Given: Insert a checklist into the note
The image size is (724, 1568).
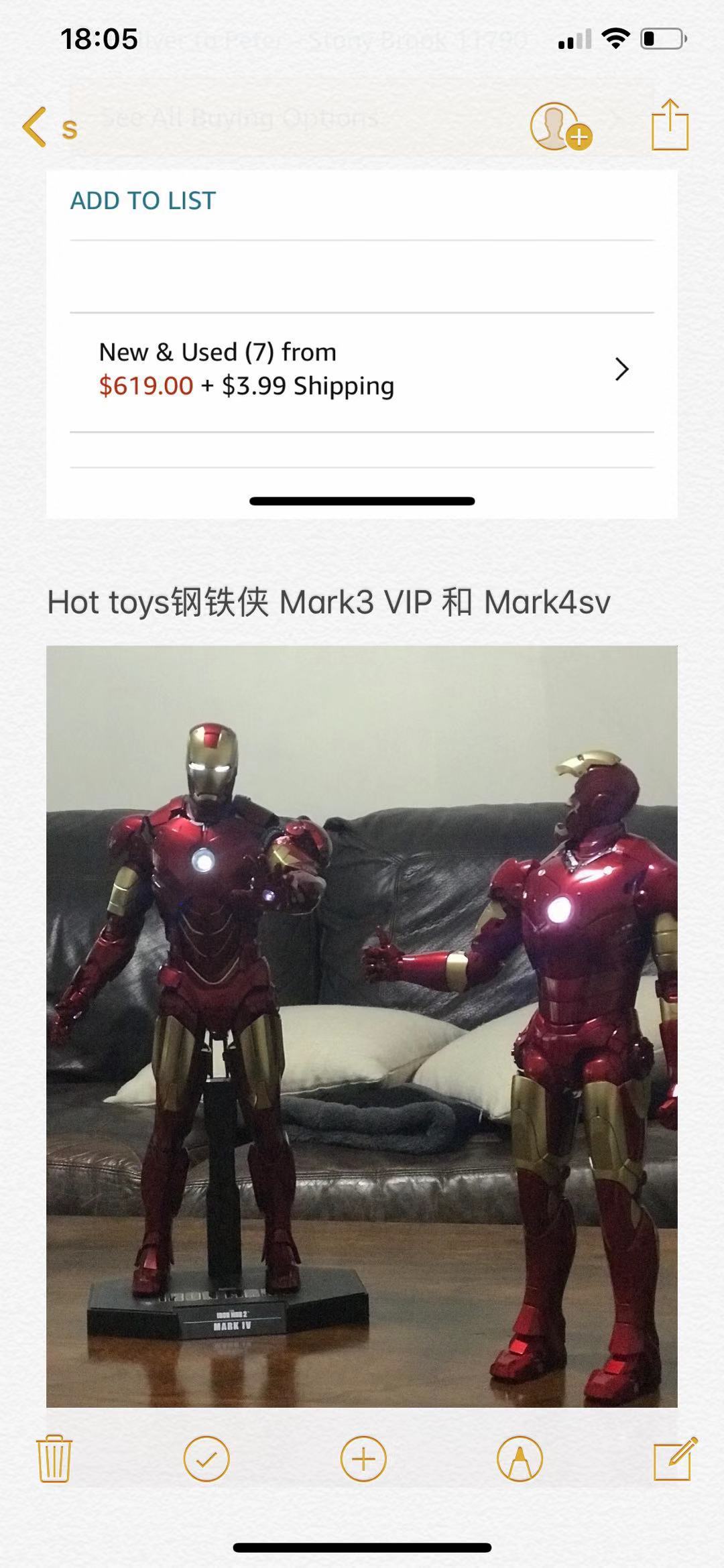Looking at the screenshot, I should click(206, 1459).
